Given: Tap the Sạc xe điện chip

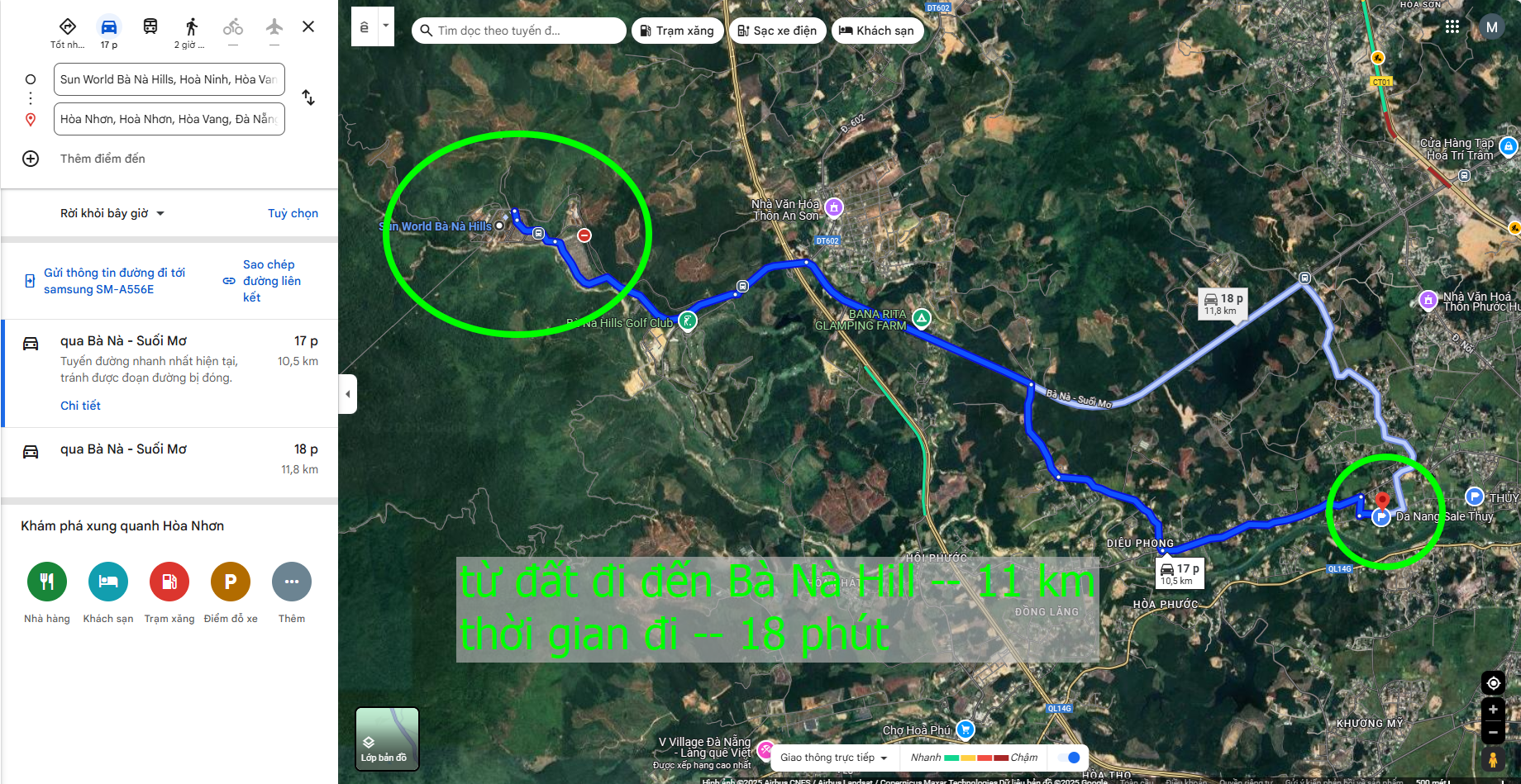Looking at the screenshot, I should 777,31.
